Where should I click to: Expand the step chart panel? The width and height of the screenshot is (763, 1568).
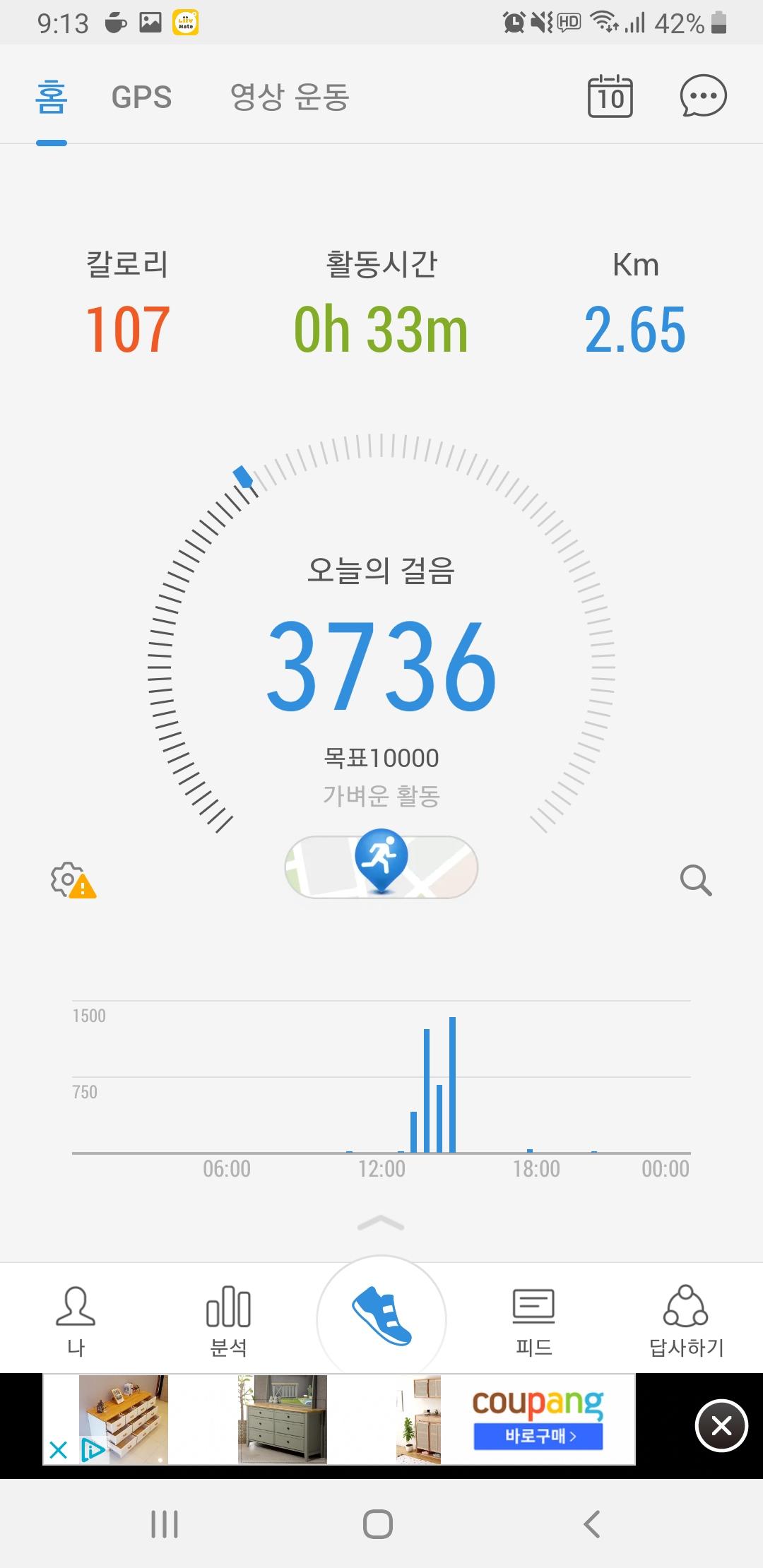pyautogui.click(x=381, y=1223)
